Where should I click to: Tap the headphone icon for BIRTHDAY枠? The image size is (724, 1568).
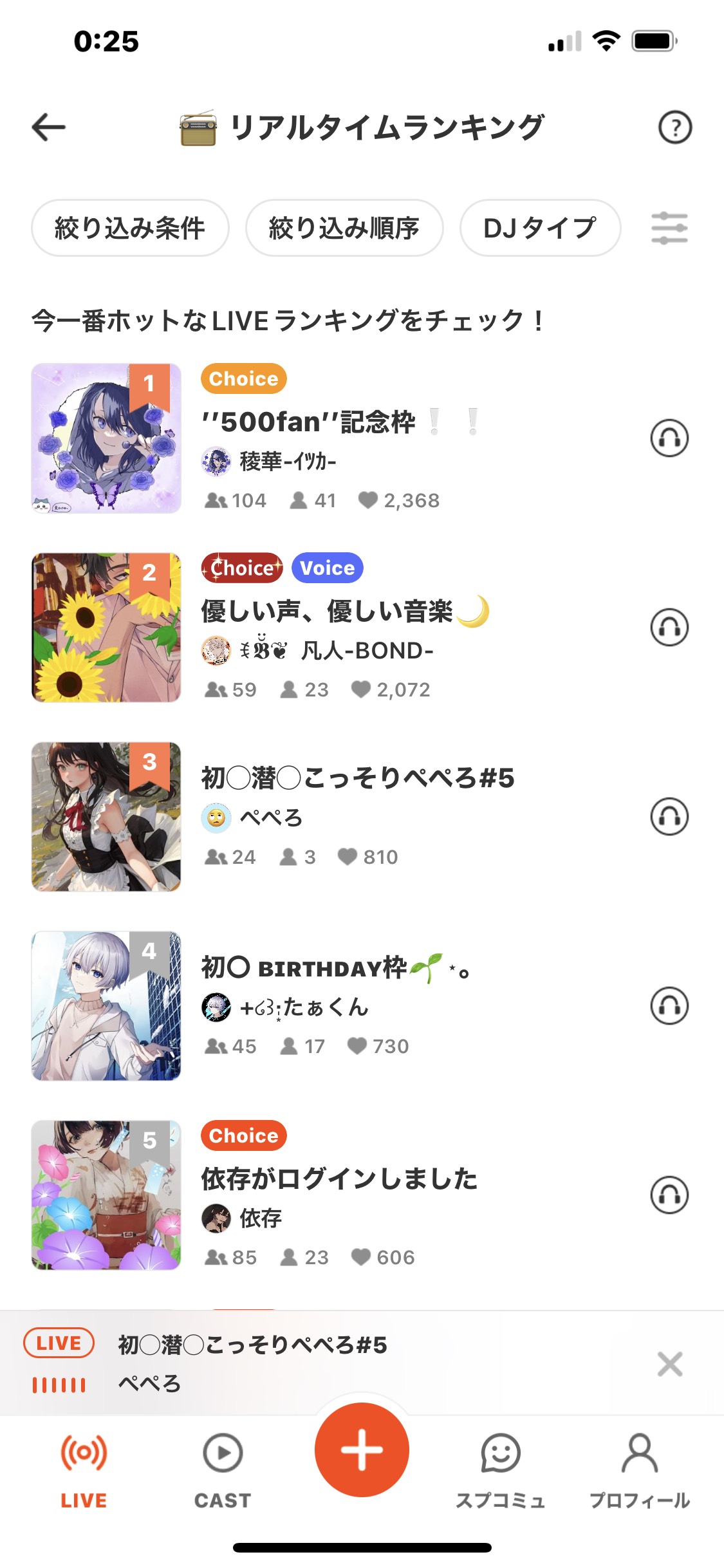(x=669, y=1006)
